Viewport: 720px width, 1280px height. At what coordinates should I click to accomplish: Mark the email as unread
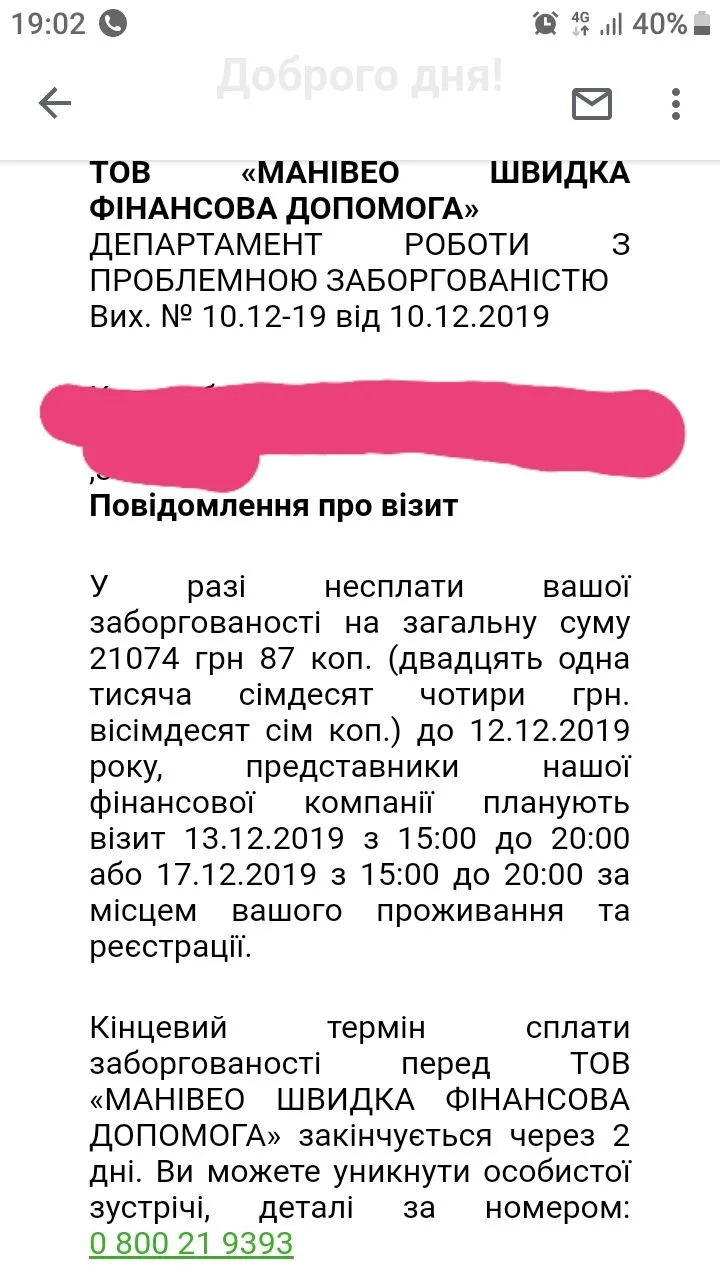pos(591,103)
